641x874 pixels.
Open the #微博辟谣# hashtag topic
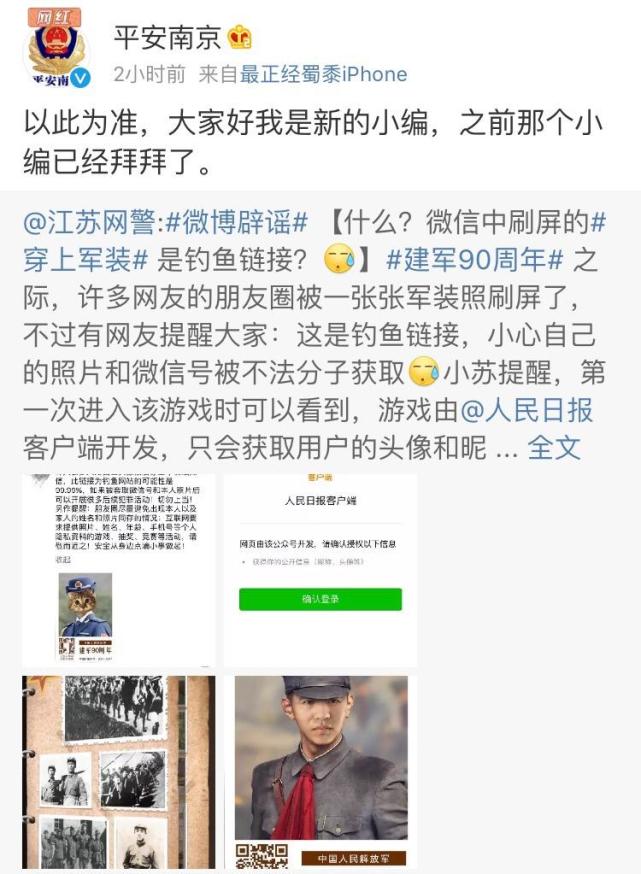[x=235, y=221]
